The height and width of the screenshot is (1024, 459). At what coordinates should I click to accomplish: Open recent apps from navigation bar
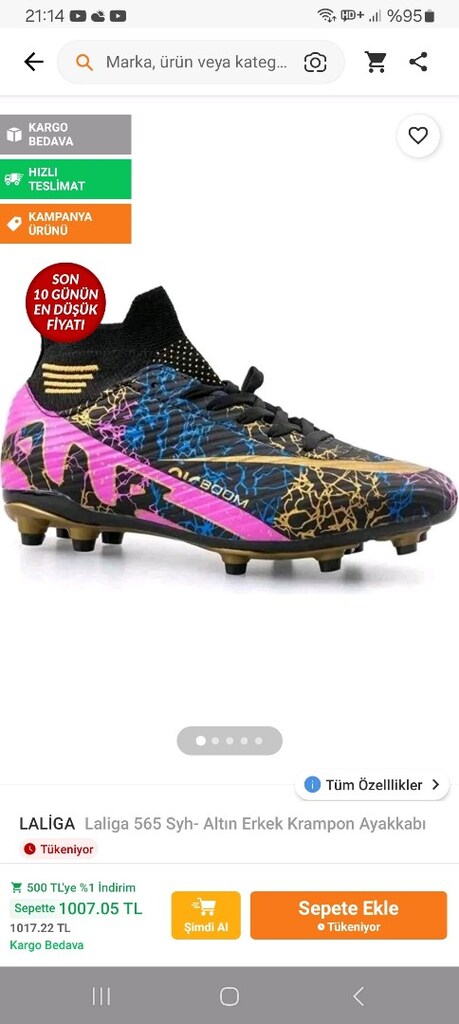click(101, 996)
